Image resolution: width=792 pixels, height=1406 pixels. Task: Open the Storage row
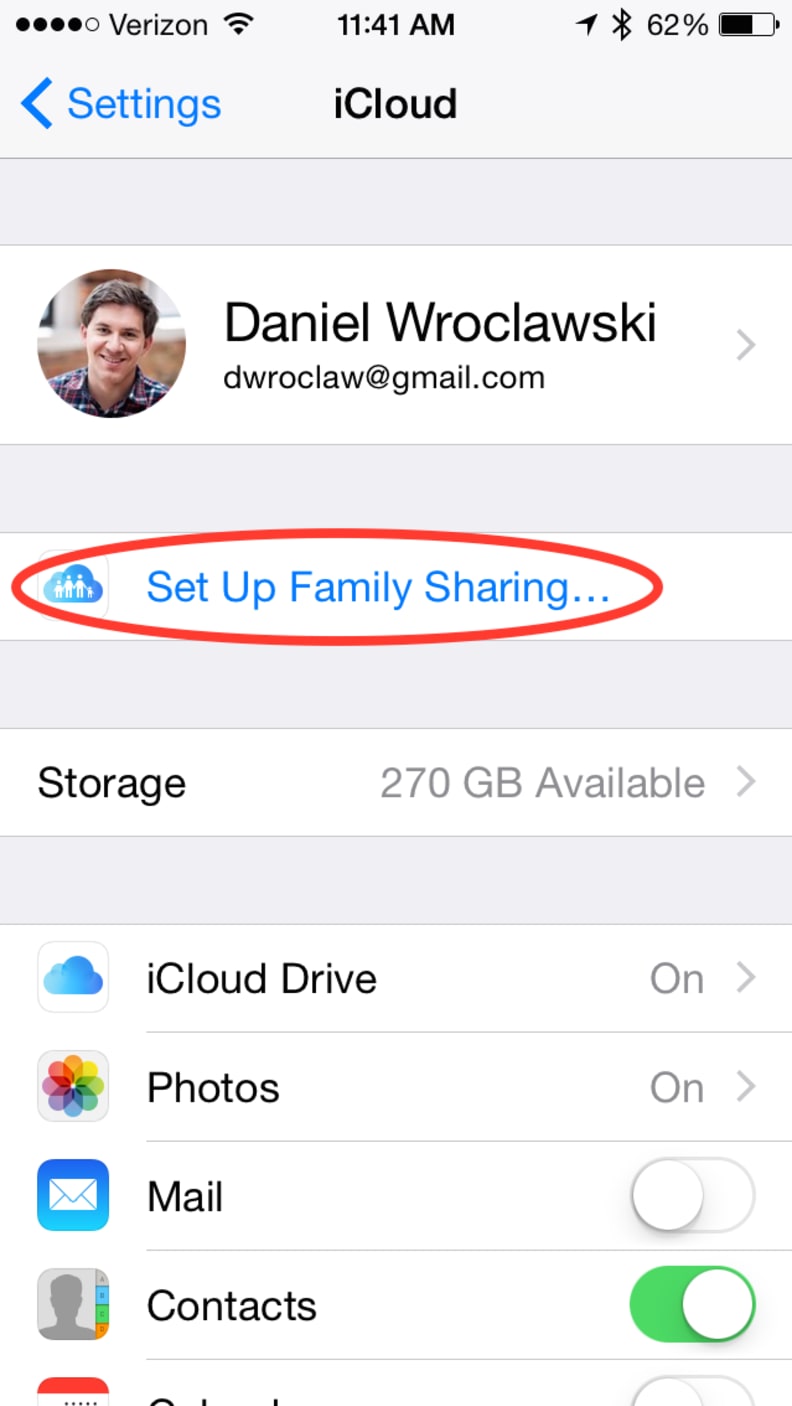[396, 783]
